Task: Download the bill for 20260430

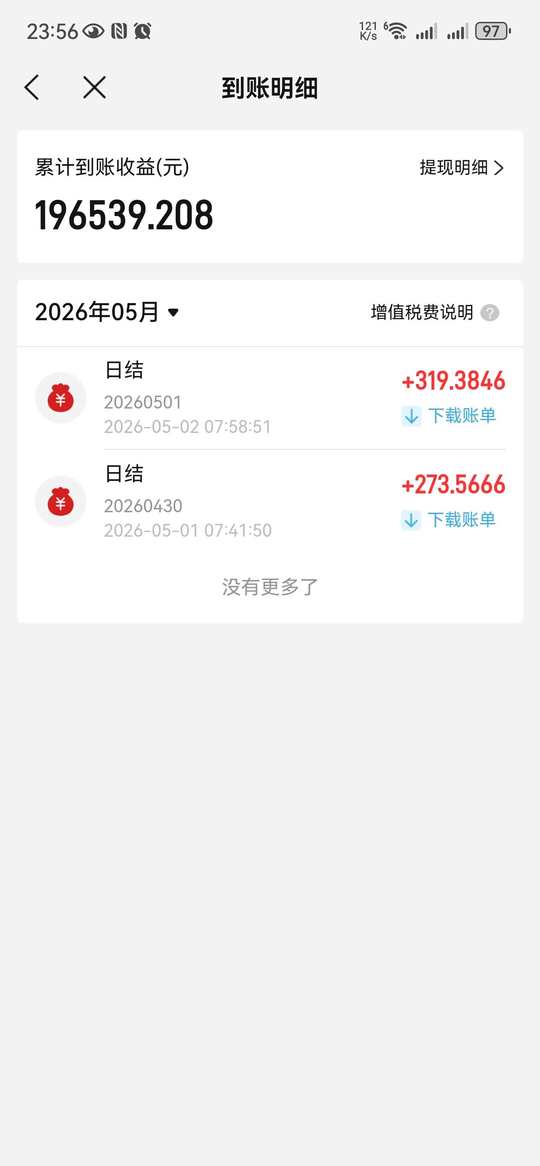Action: click(x=449, y=520)
